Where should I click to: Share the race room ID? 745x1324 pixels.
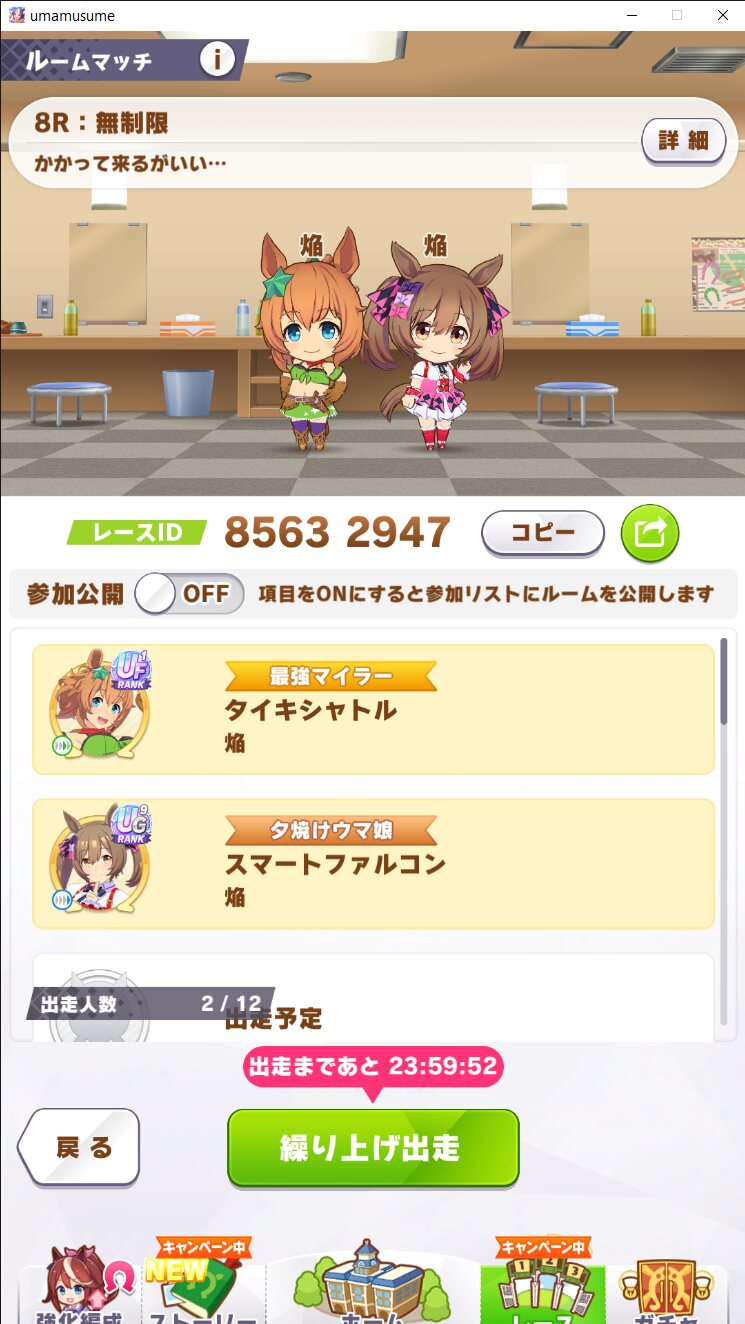coord(649,533)
